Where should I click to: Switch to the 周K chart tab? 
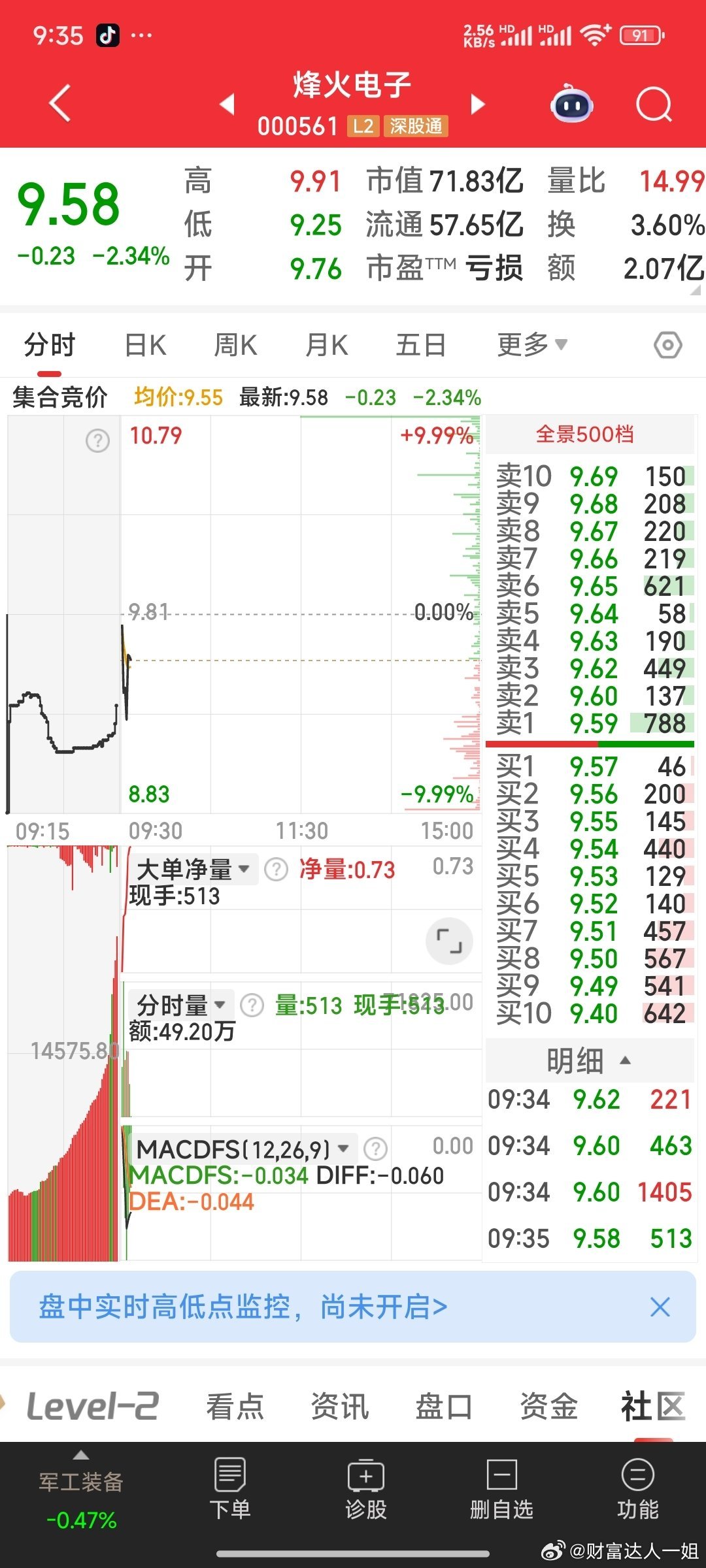click(x=236, y=345)
